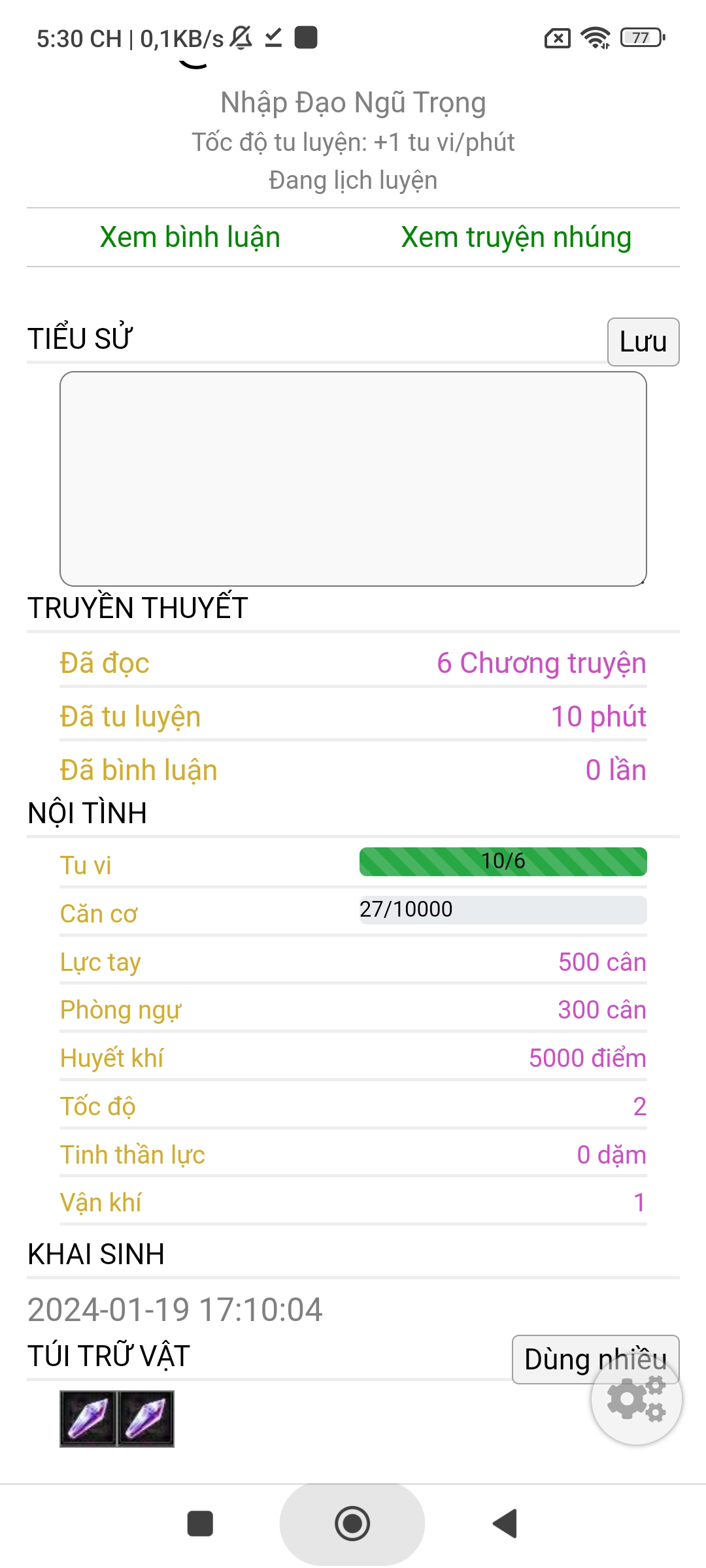Open the floating gears settings button
The image size is (706, 1568).
click(x=636, y=1399)
